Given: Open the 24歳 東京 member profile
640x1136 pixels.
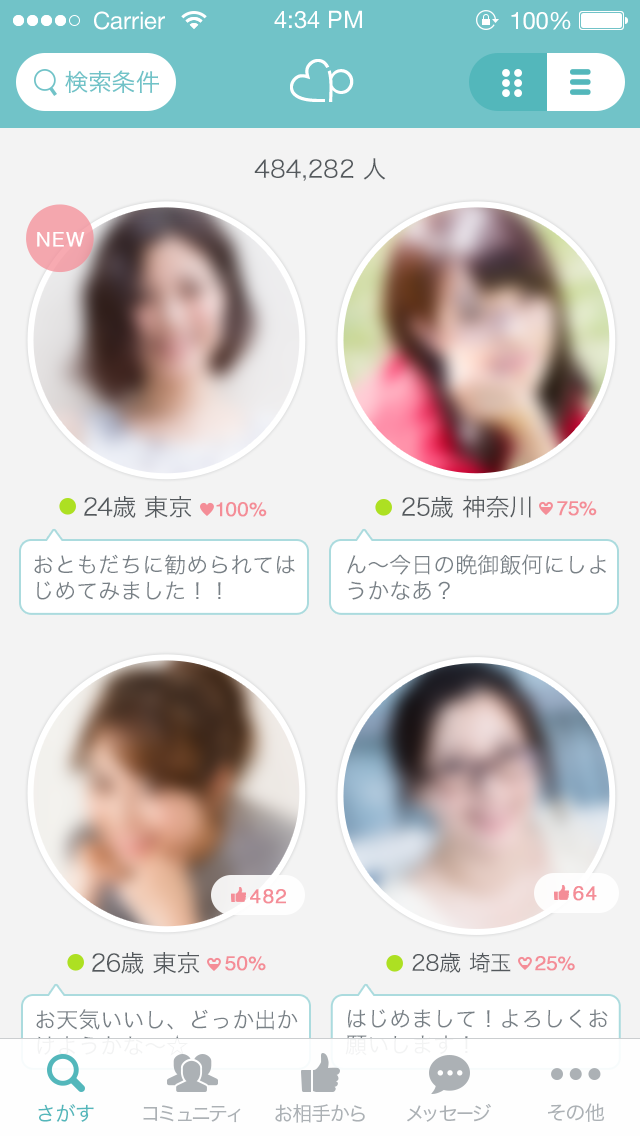Looking at the screenshot, I should pyautogui.click(x=166, y=341).
